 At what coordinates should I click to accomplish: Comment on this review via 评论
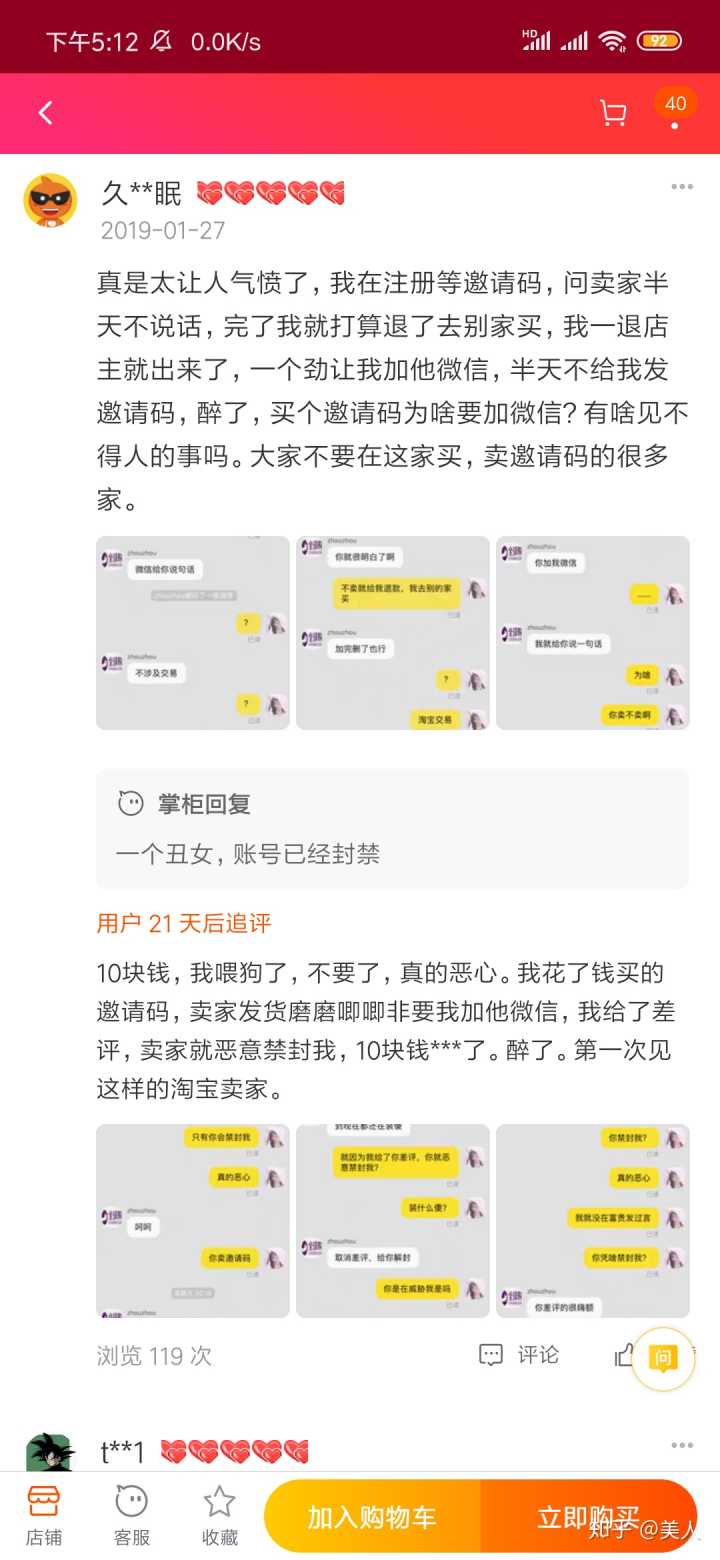520,1355
